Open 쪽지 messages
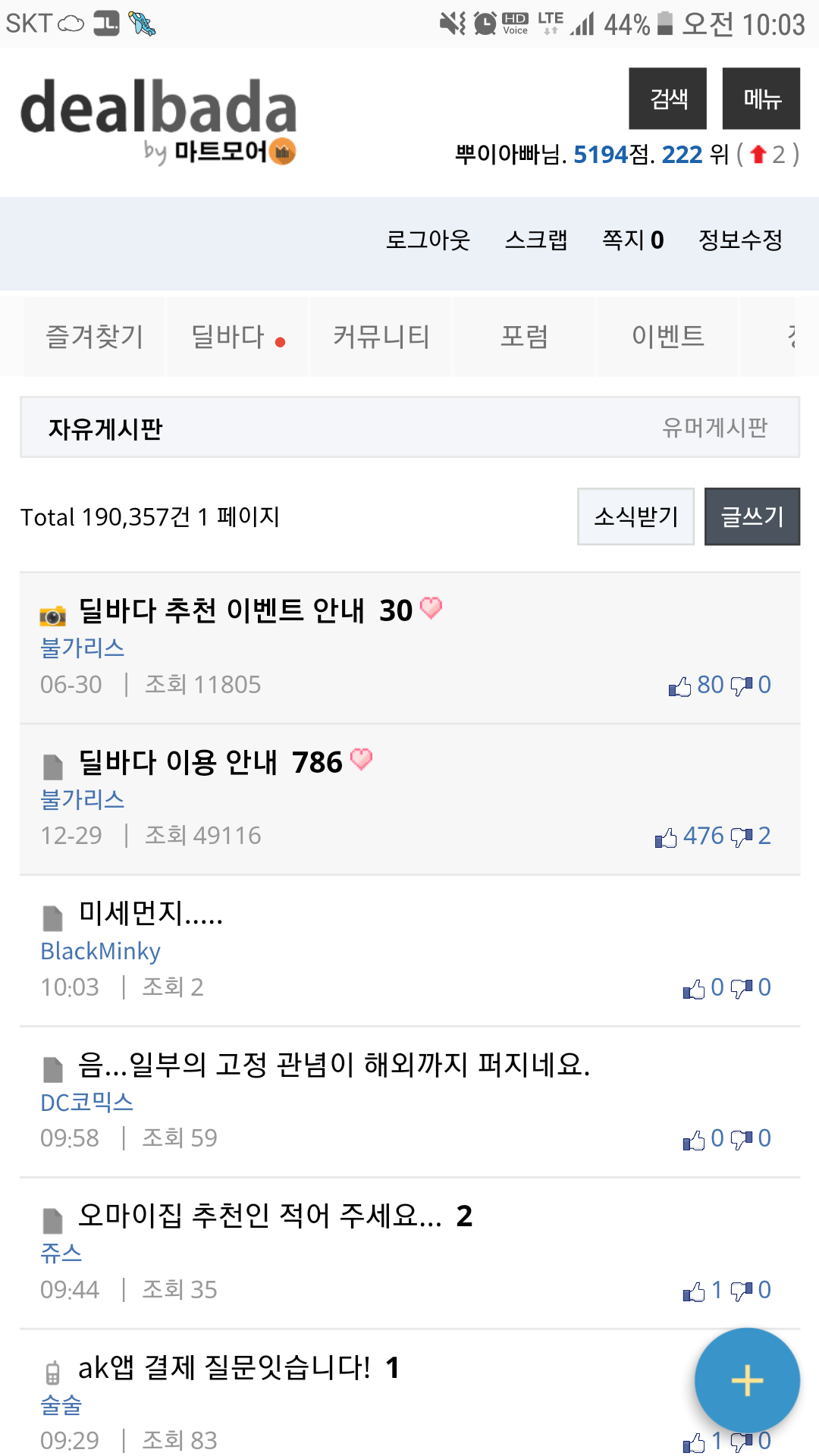Screen dimensions: 819x1456 (x=632, y=240)
